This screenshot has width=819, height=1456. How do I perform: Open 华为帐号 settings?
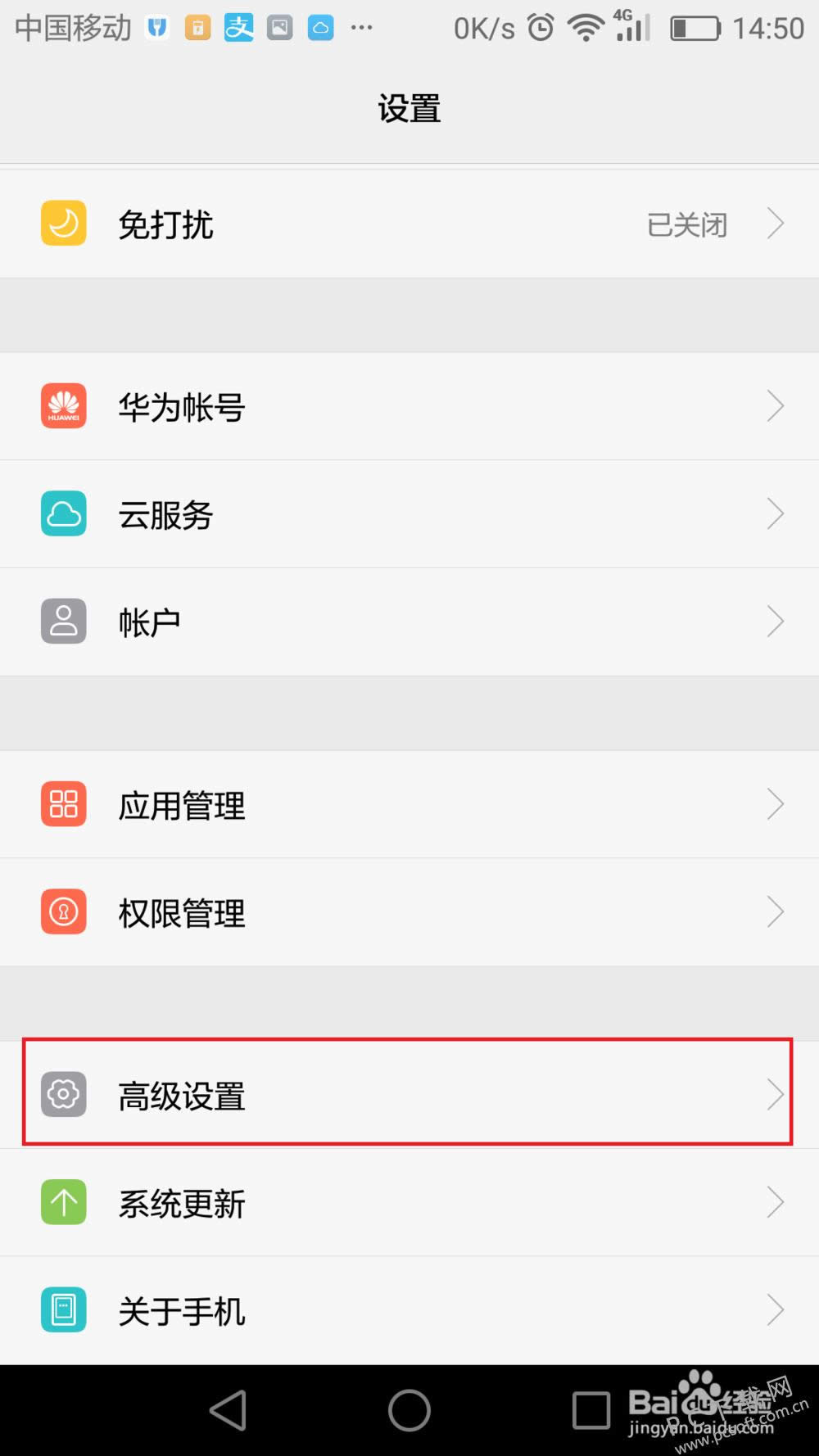(x=409, y=406)
